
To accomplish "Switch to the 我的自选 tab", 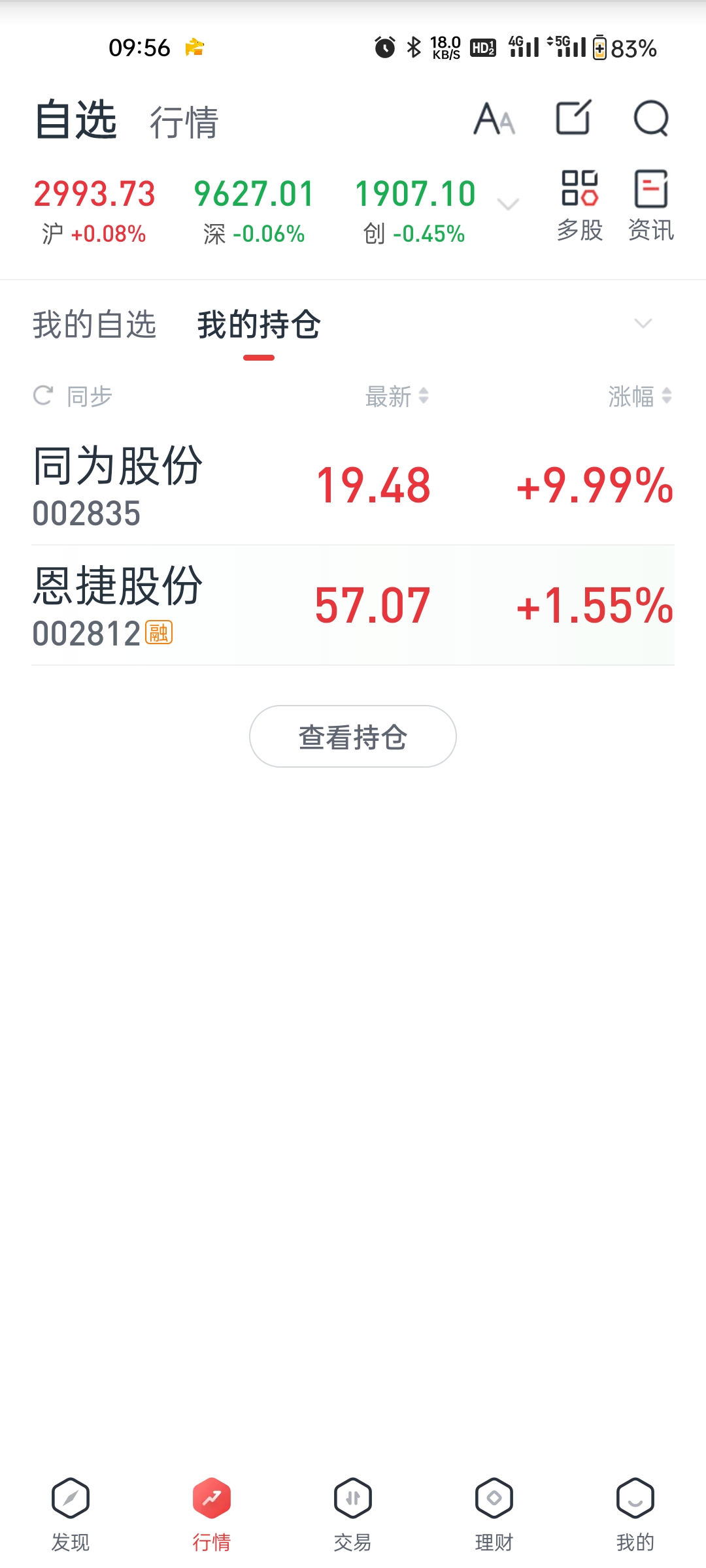I will coord(95,325).
